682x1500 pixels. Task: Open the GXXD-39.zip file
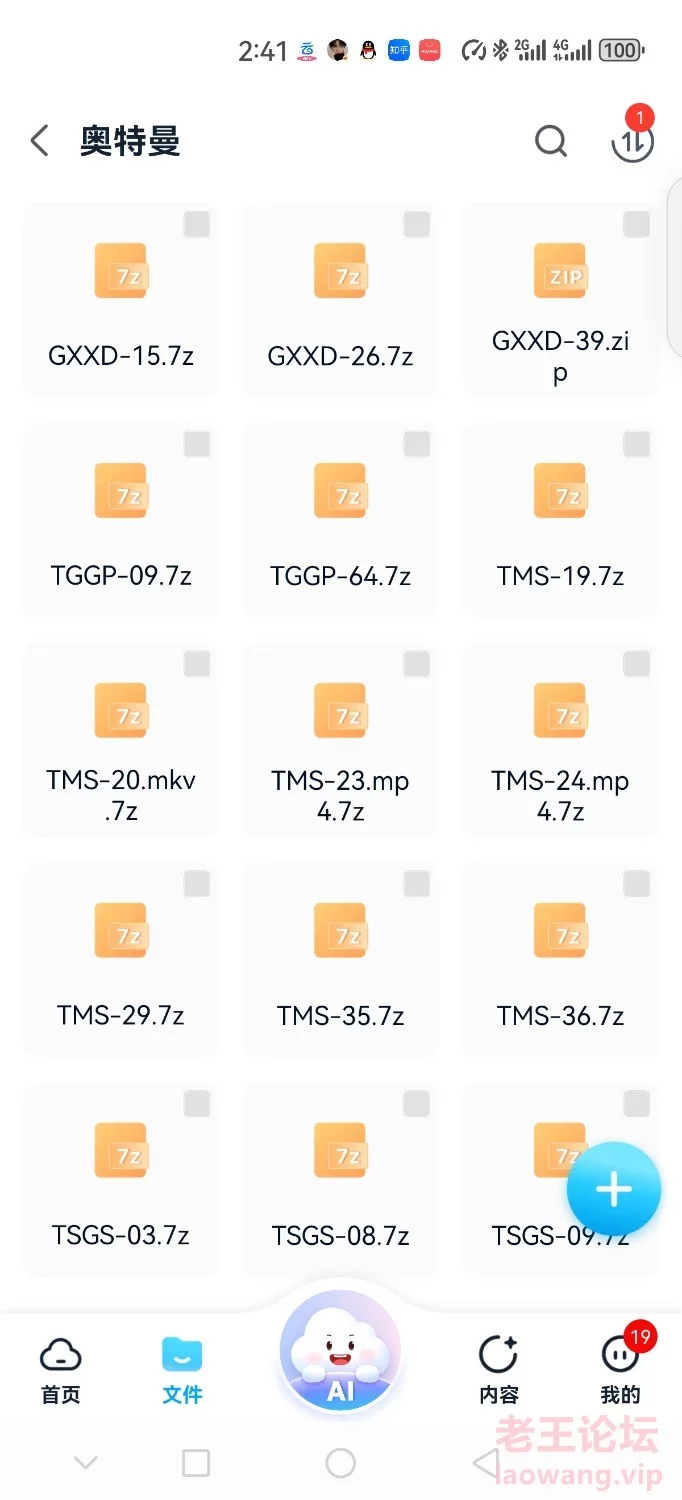tap(561, 300)
